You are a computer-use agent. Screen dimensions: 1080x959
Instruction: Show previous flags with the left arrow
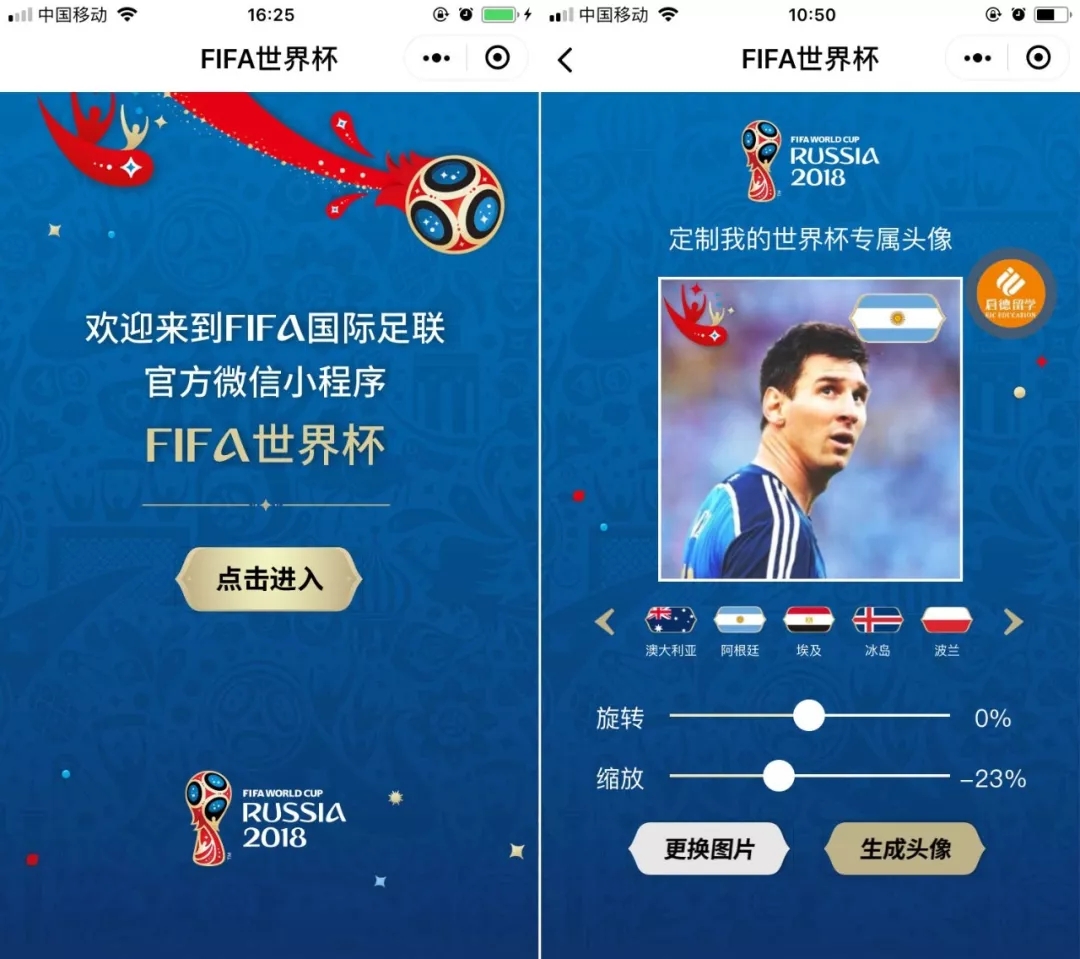(604, 622)
